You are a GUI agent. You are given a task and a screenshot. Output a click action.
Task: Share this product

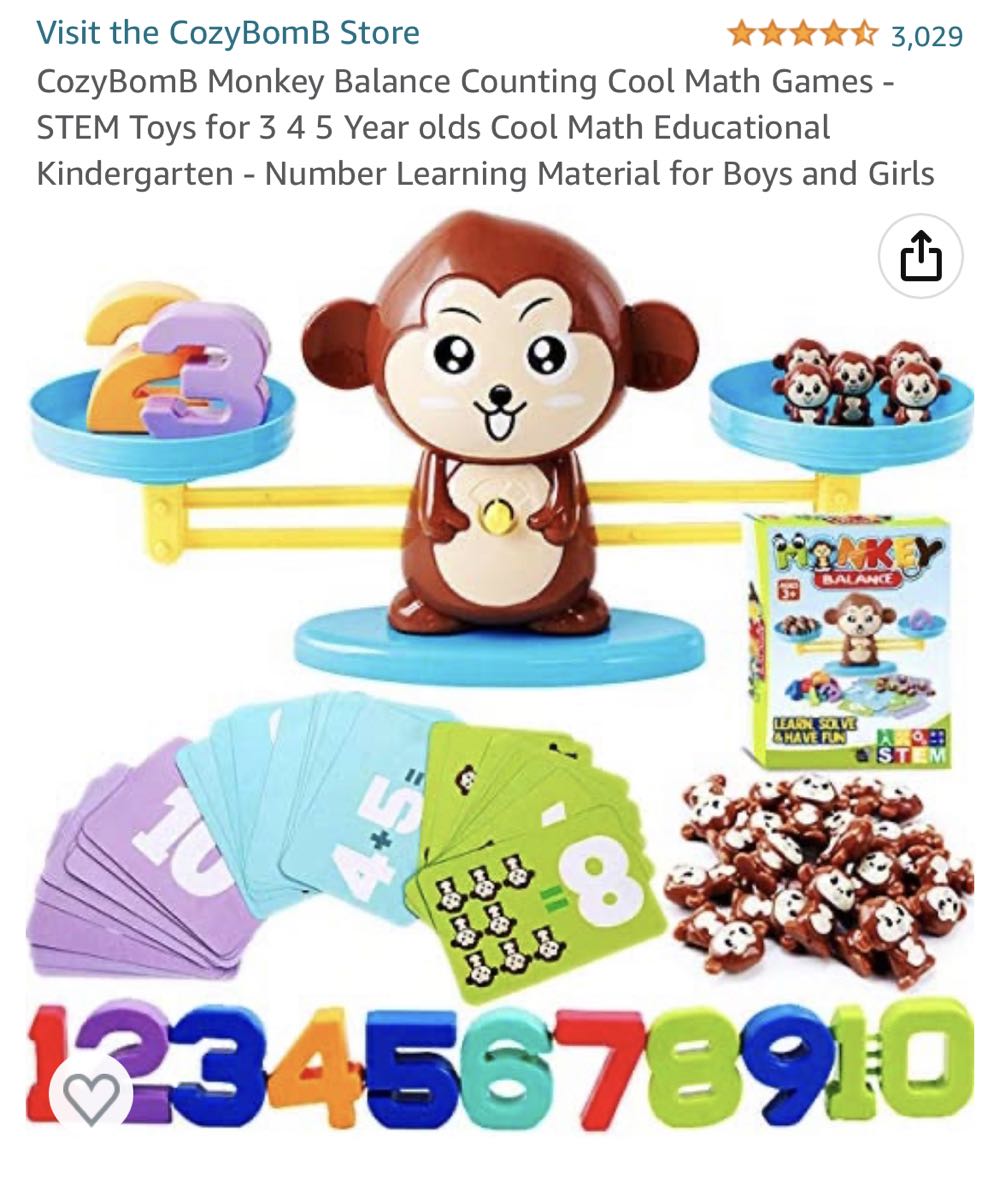pos(920,257)
